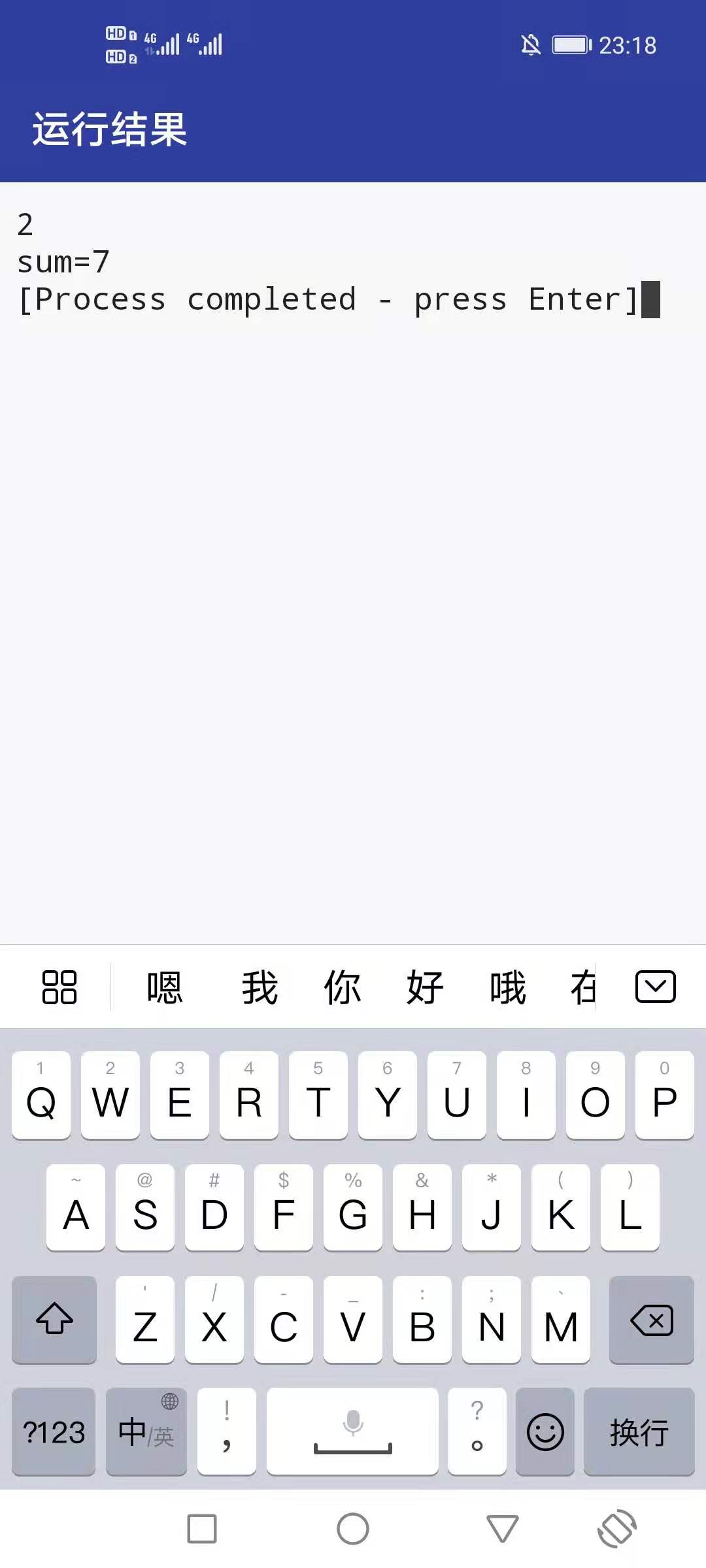Tap the screen rotation icon

tap(616, 1529)
